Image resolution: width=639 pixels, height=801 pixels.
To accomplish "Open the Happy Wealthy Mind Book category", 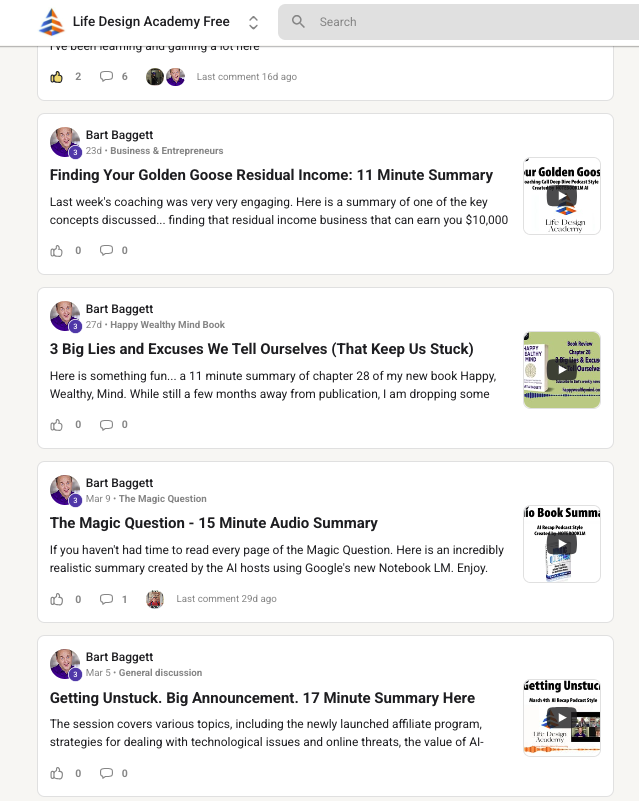I will (167, 325).
